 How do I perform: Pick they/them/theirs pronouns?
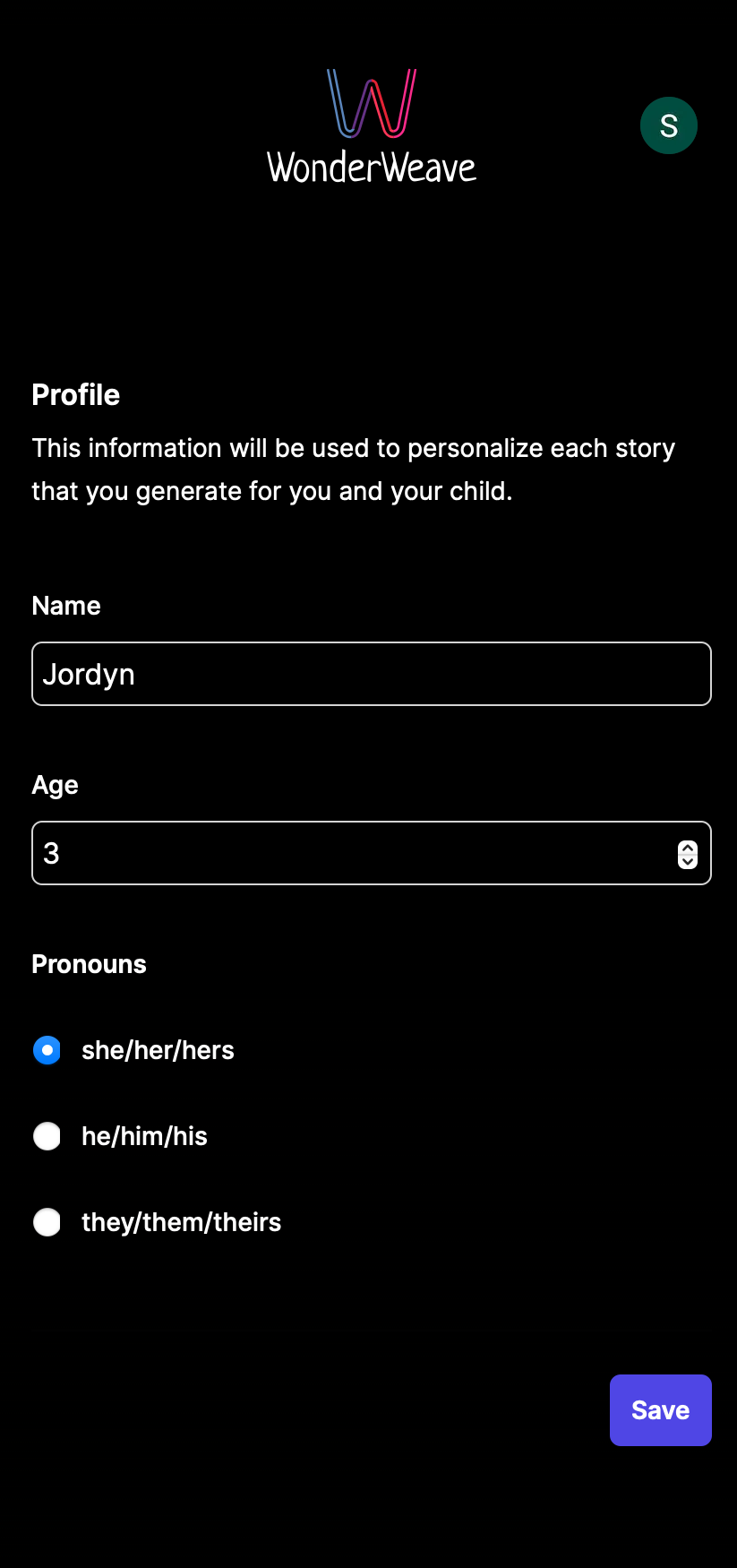(47, 1222)
